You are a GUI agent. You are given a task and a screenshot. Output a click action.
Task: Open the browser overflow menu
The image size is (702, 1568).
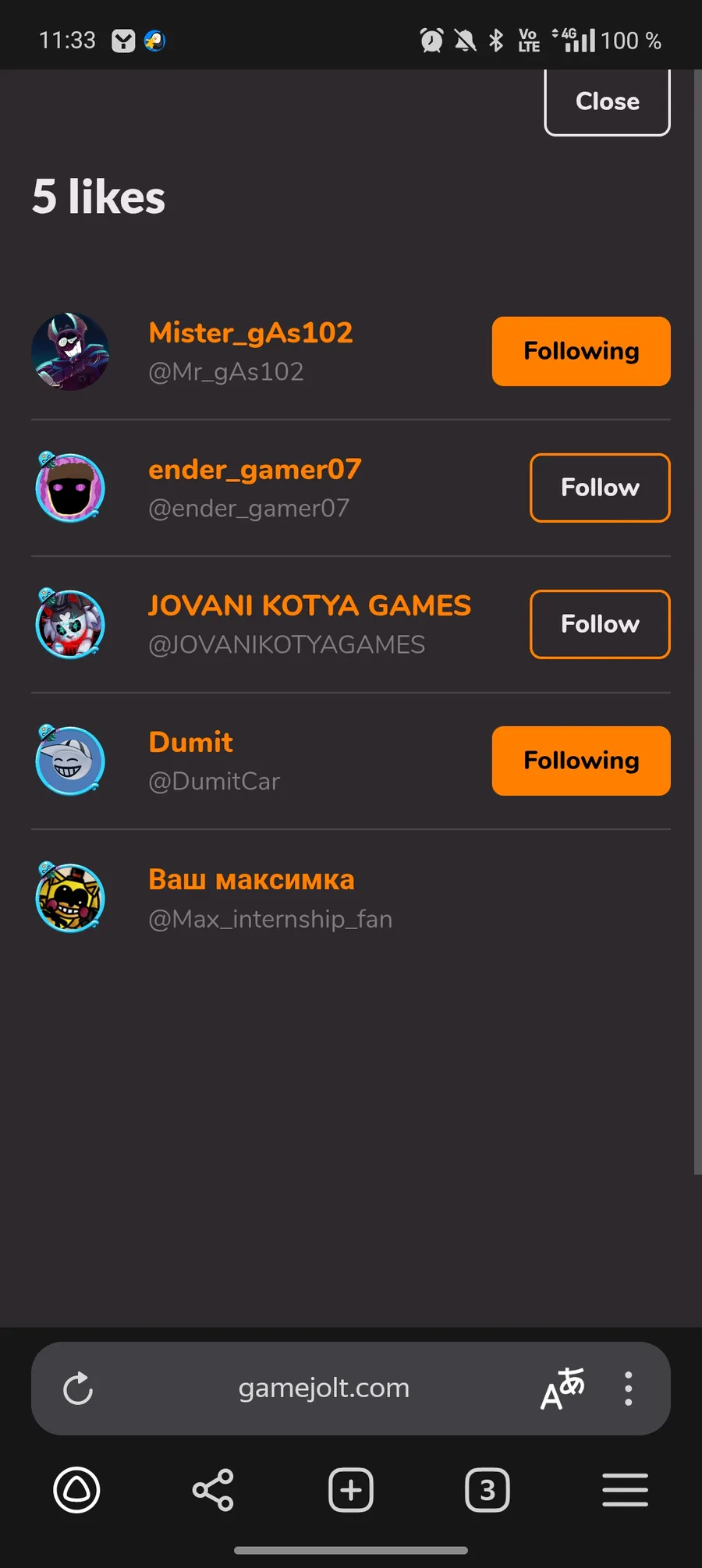(628, 1389)
